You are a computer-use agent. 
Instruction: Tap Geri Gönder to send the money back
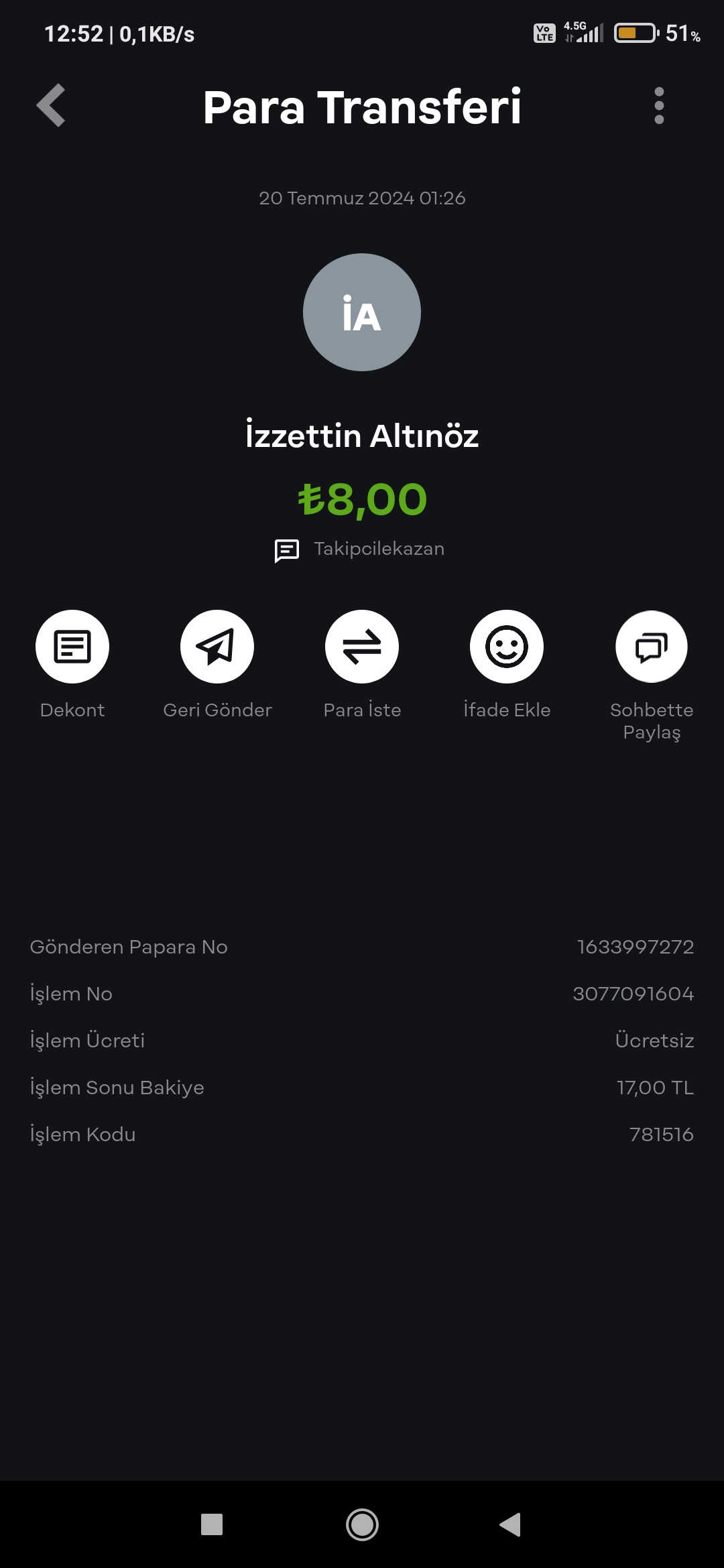point(217,647)
